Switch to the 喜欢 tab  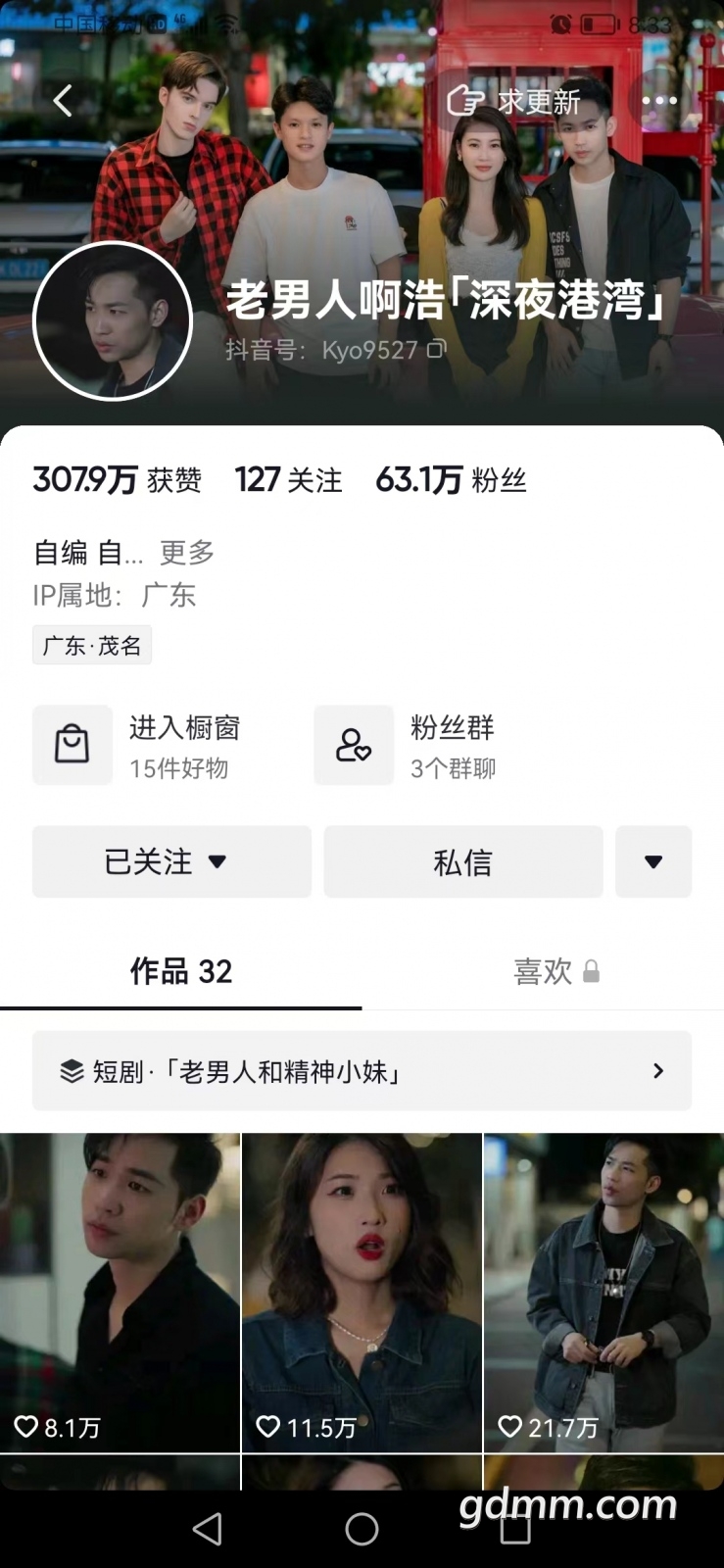click(543, 971)
